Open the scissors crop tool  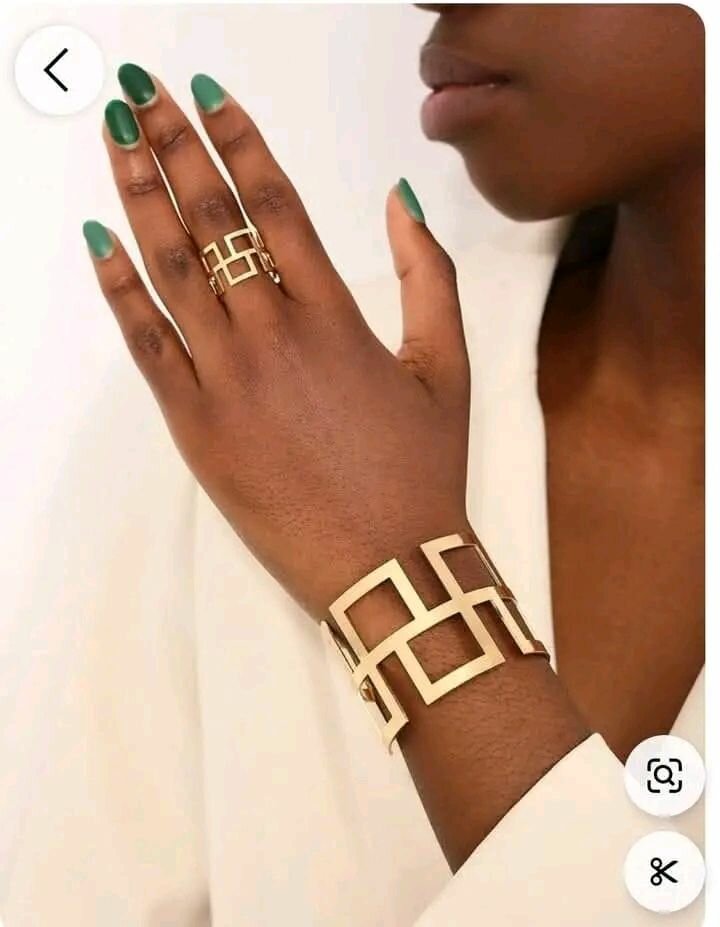point(664,871)
